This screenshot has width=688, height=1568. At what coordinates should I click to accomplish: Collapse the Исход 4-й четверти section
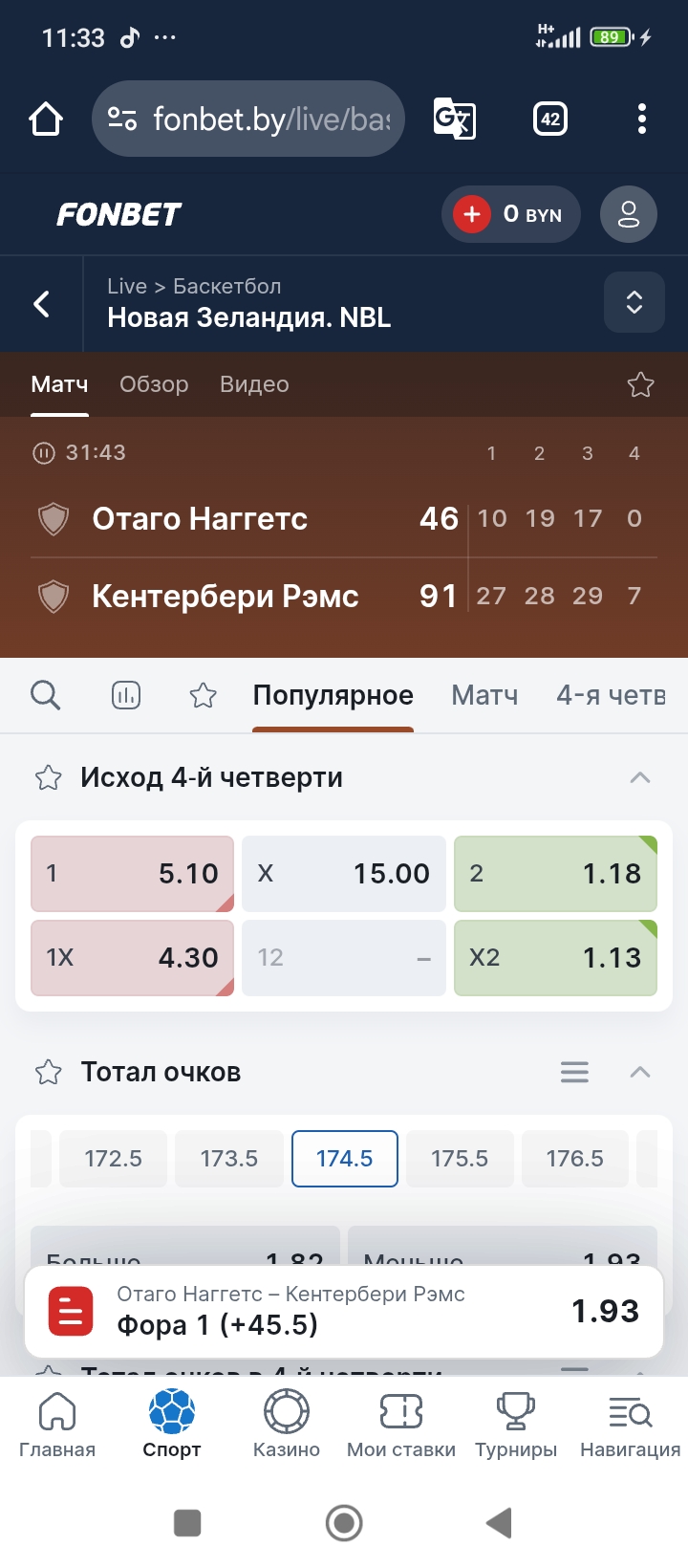tap(640, 777)
